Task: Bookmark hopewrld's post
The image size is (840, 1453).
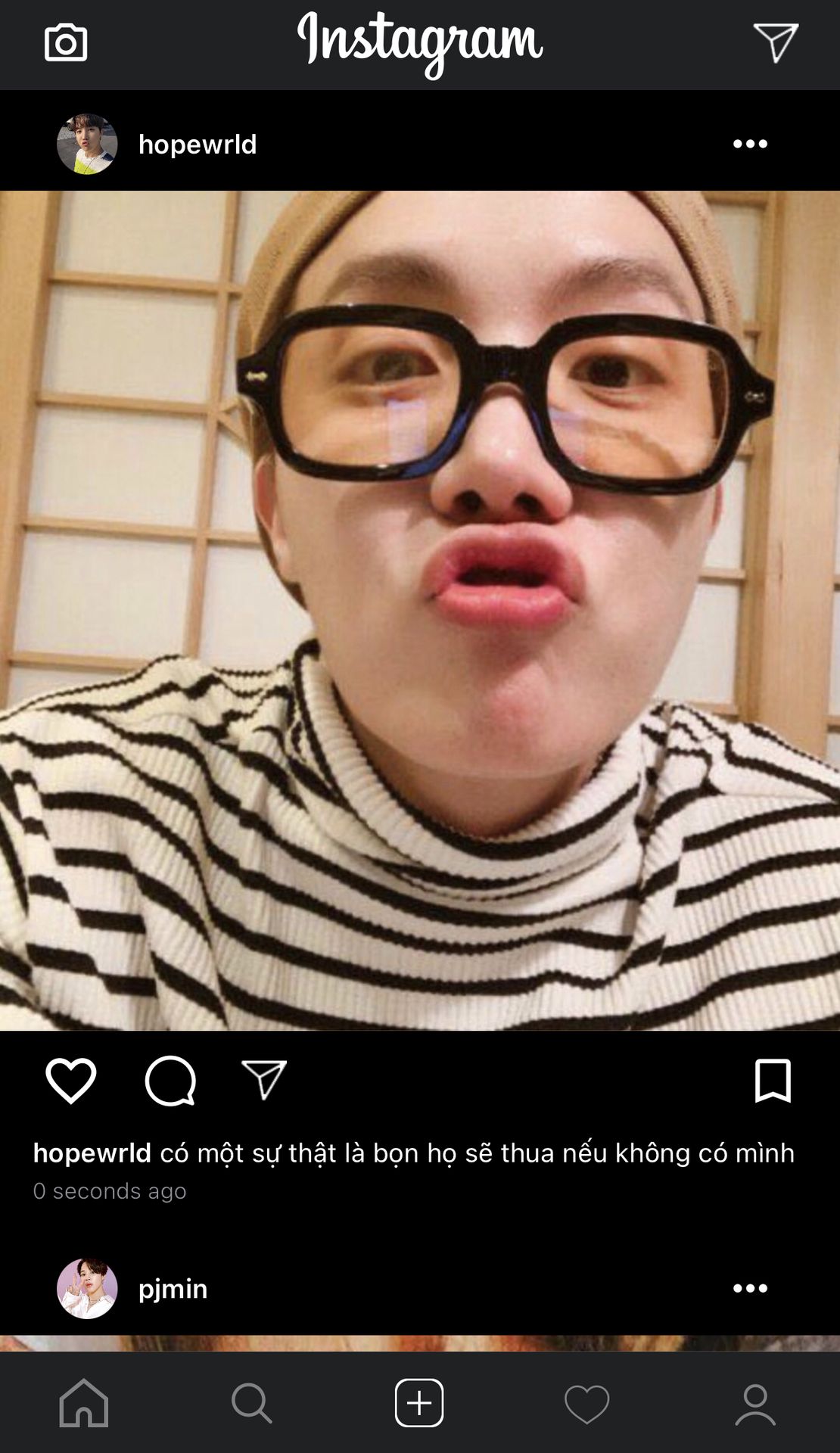Action: [x=773, y=1080]
